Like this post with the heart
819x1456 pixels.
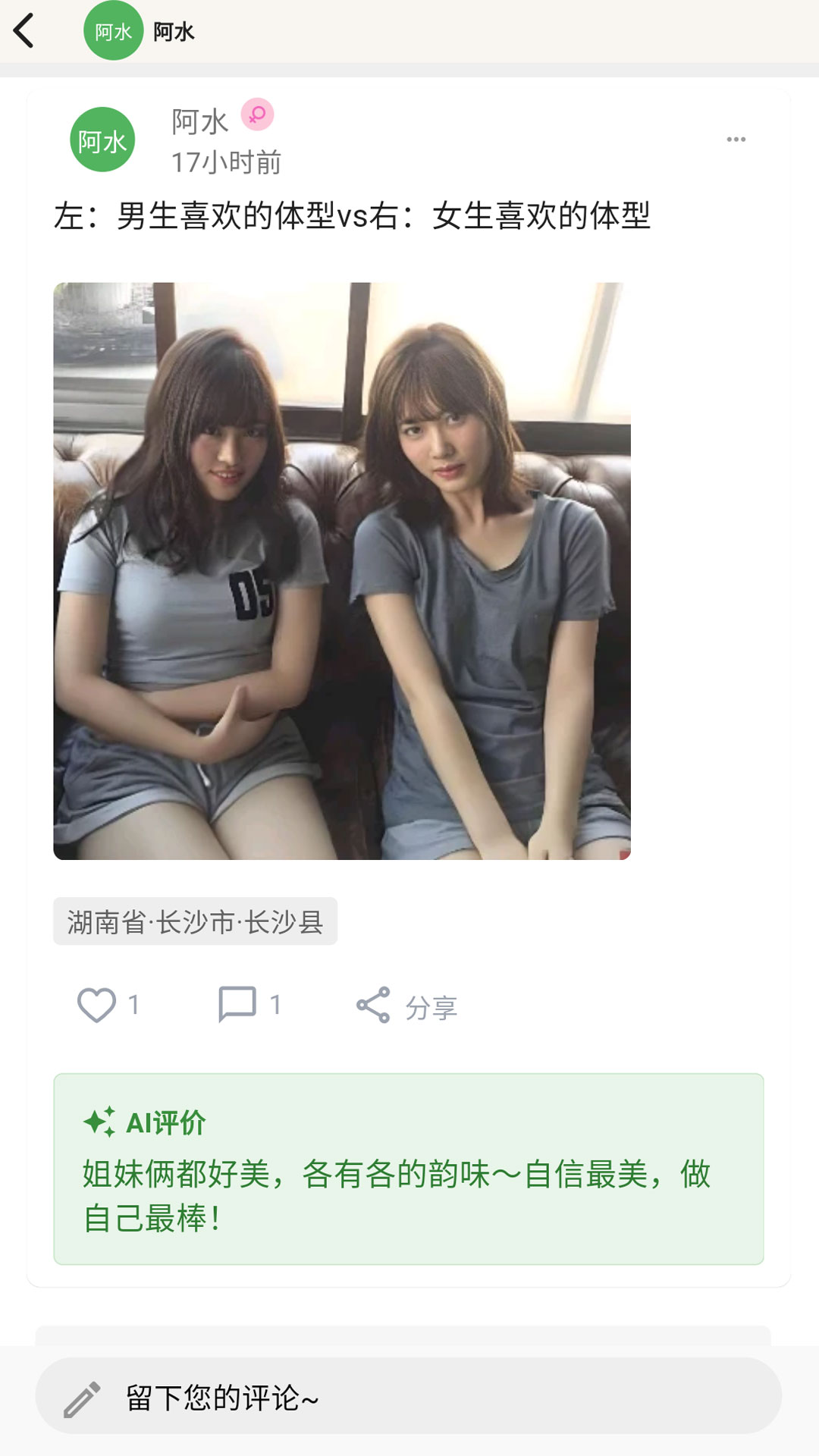[97, 1006]
